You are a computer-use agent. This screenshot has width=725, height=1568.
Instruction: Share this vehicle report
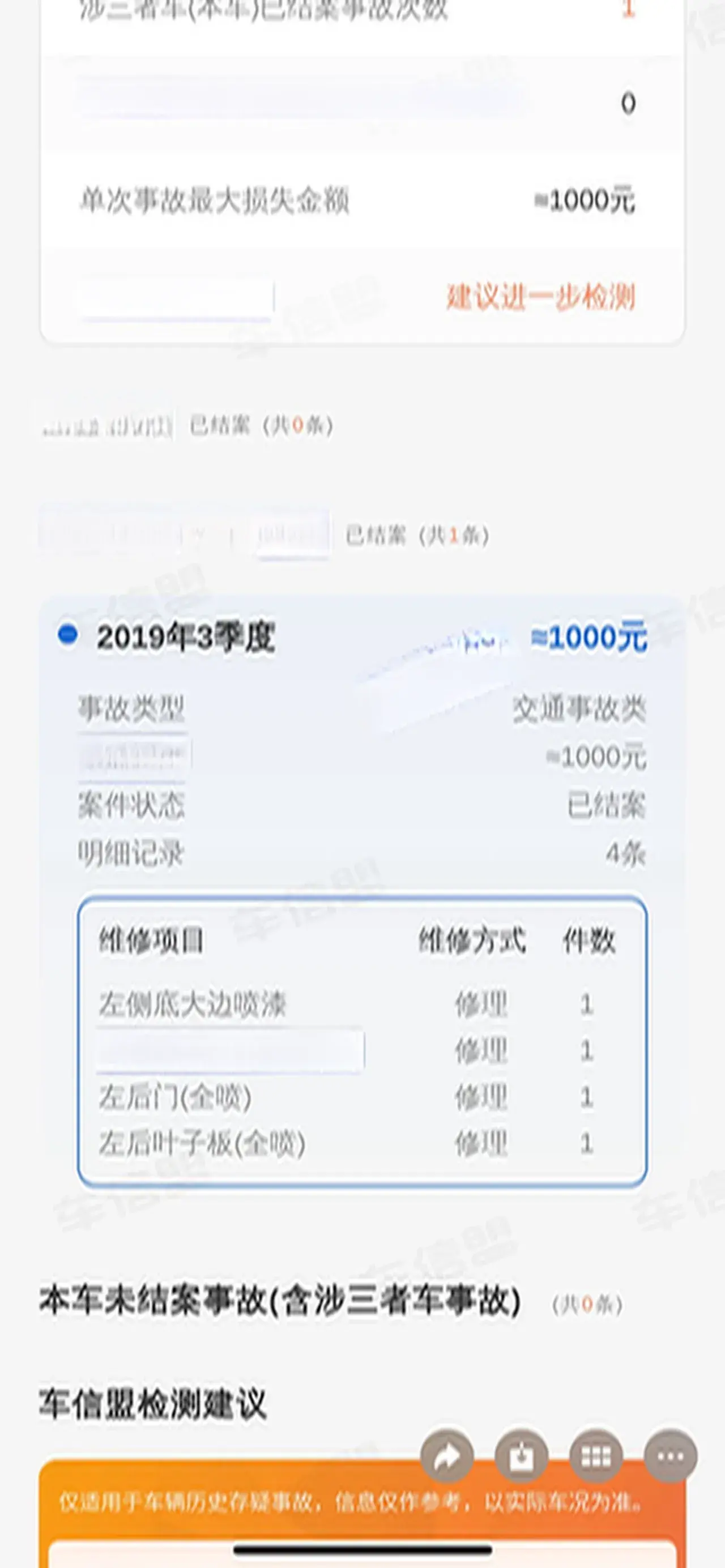pyautogui.click(x=447, y=1456)
